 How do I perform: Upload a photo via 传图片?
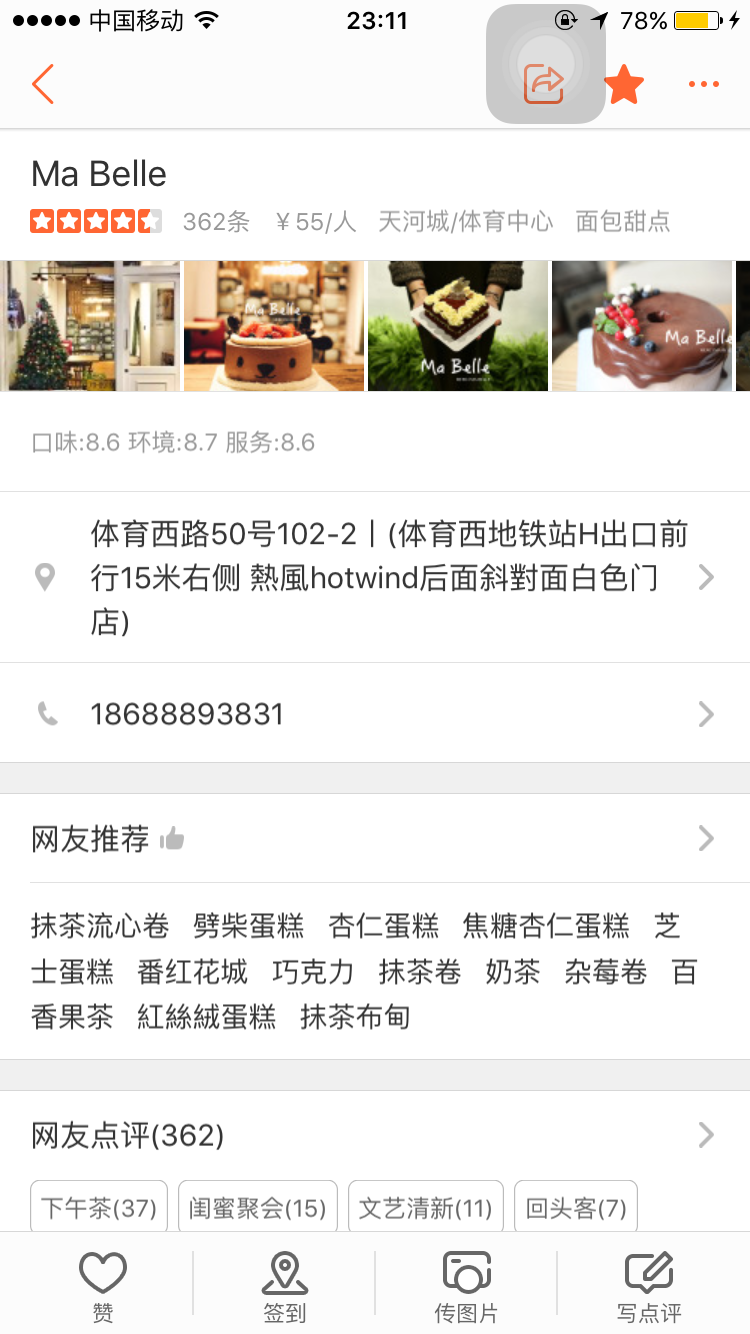pyautogui.click(x=466, y=1286)
